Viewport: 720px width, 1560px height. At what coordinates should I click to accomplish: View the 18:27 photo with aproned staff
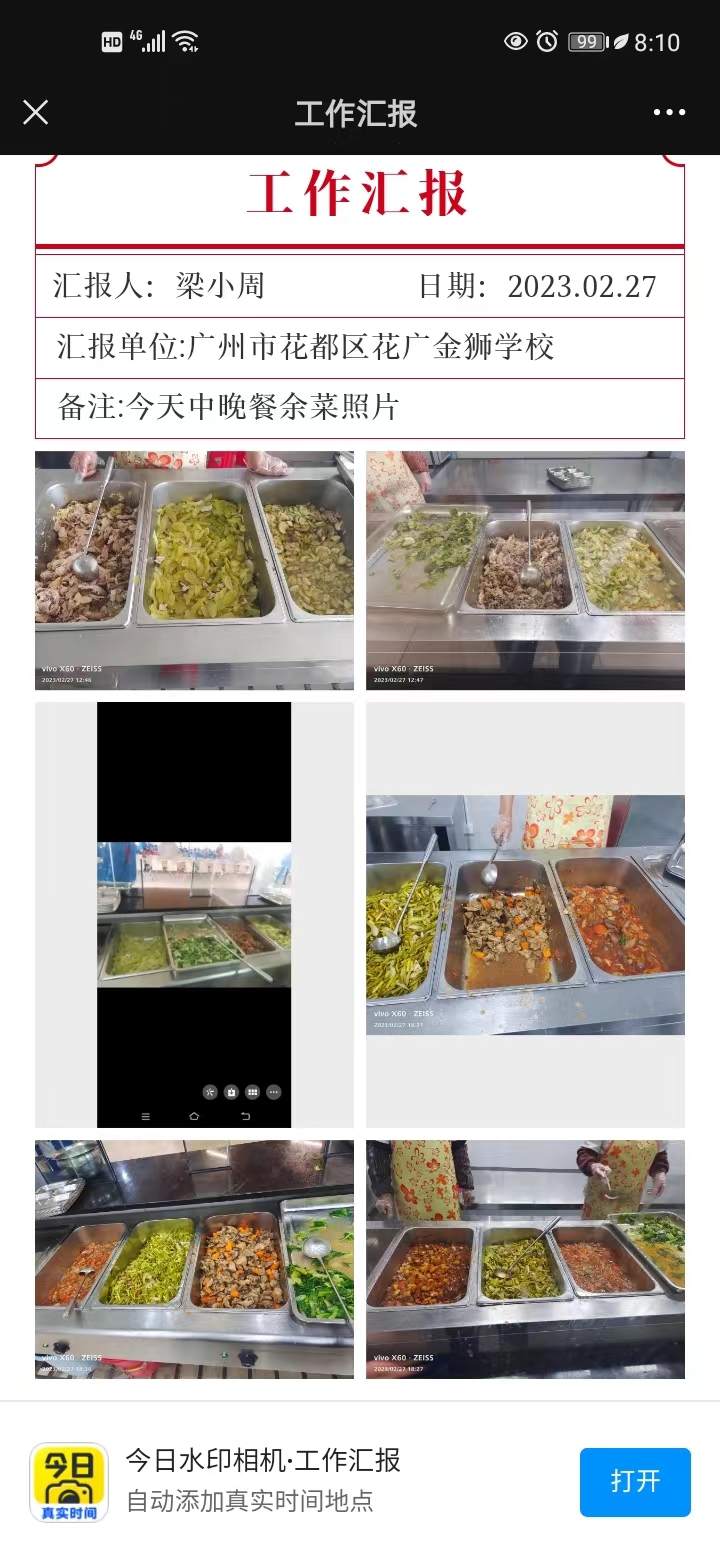(525, 1259)
